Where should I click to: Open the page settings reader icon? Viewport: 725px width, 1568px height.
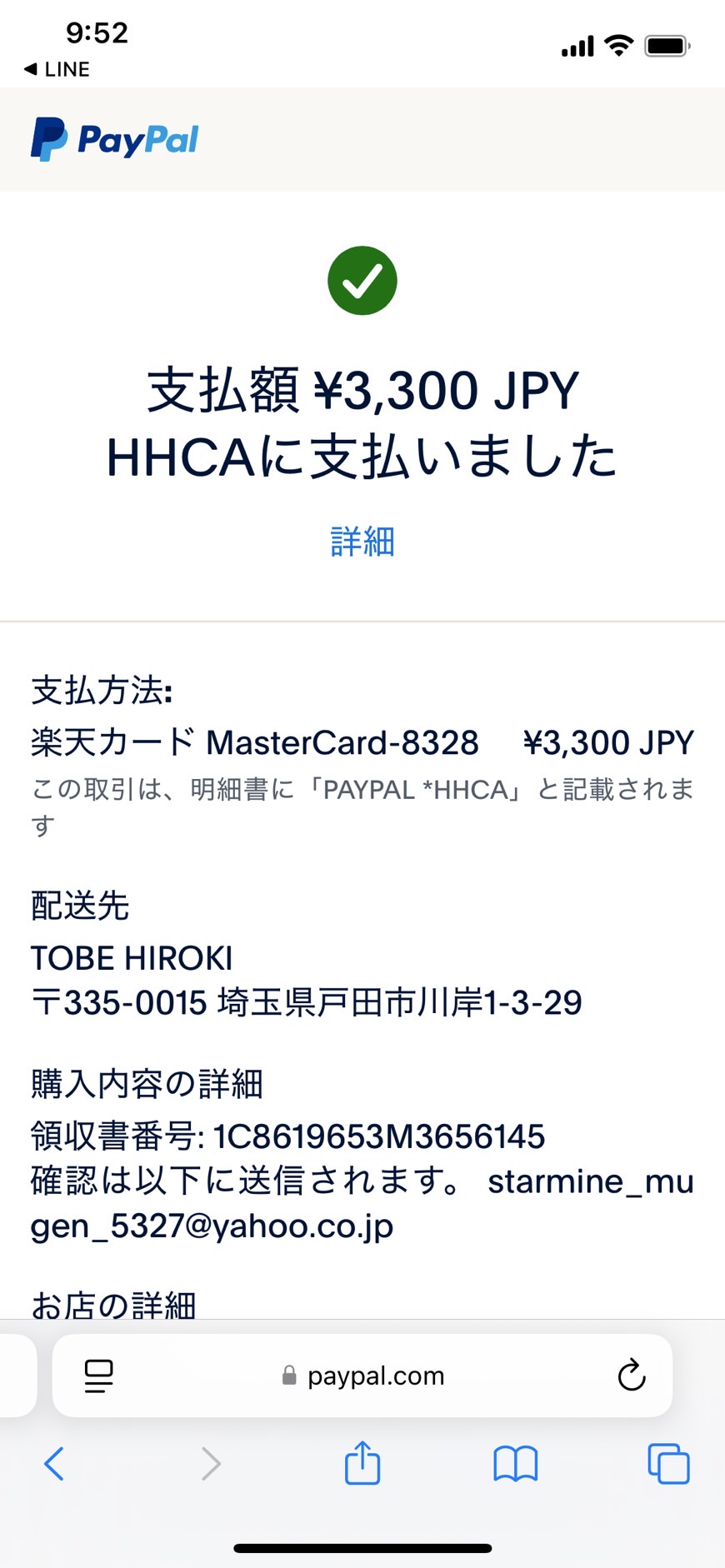pos(99,1376)
